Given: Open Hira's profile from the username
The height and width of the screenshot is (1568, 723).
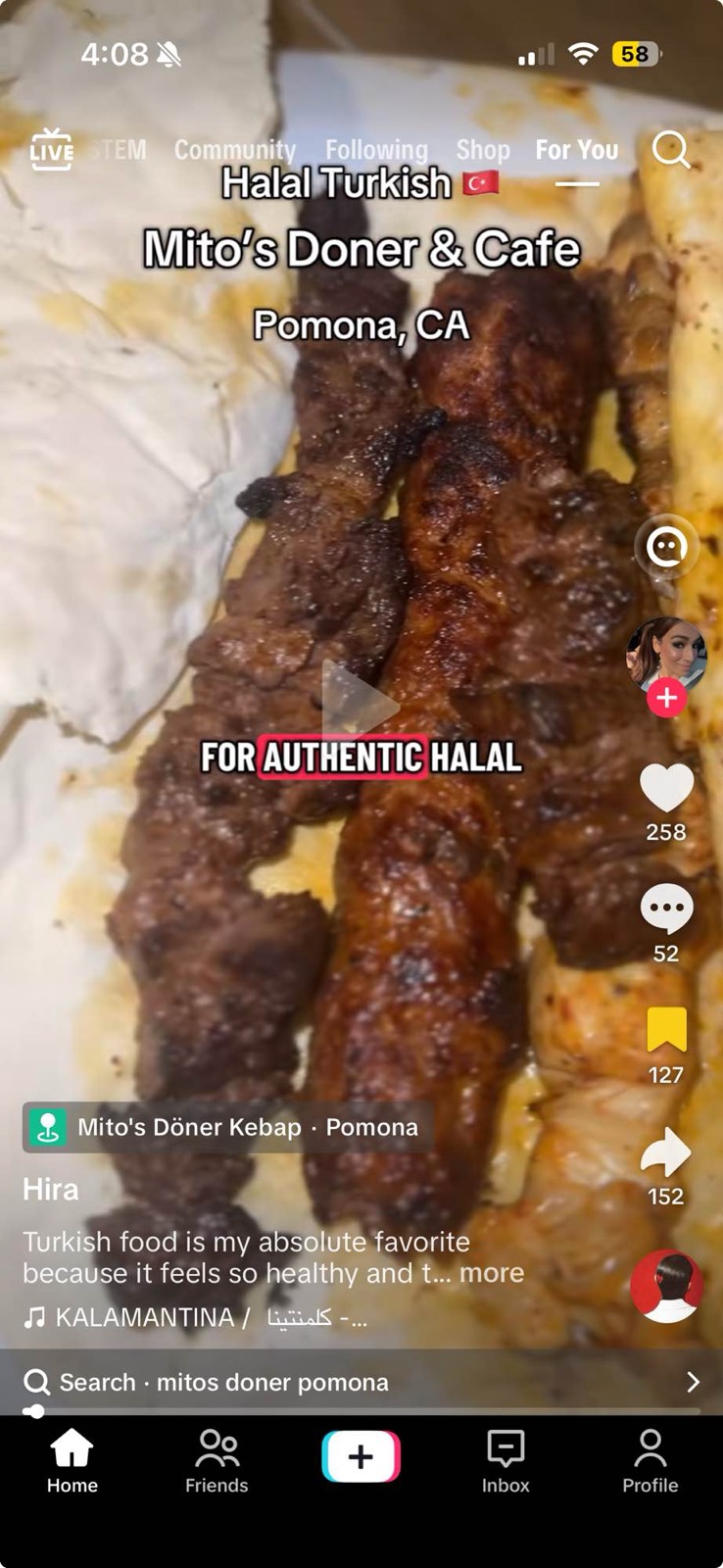Looking at the screenshot, I should pyautogui.click(x=51, y=1189).
